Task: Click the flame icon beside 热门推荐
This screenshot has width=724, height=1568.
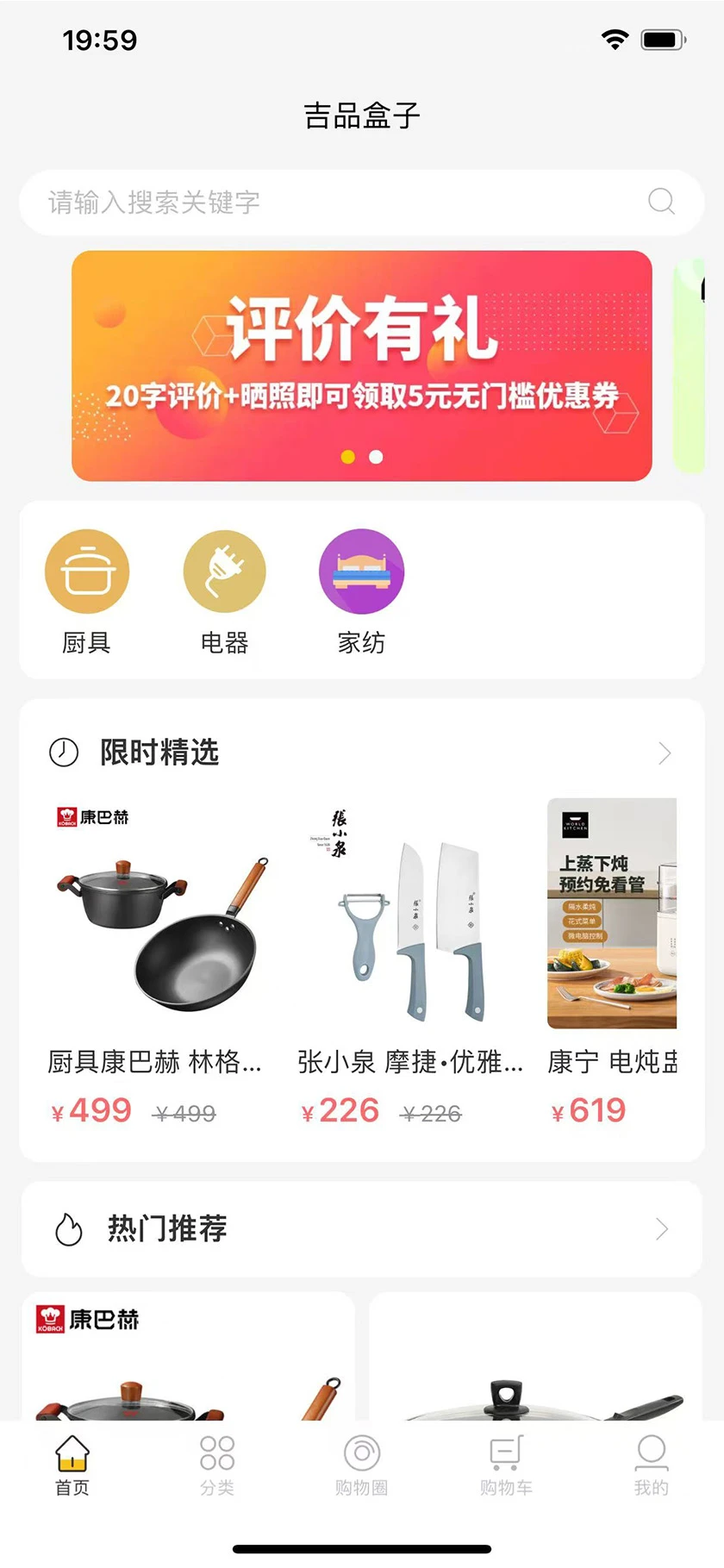Action: [x=69, y=1228]
